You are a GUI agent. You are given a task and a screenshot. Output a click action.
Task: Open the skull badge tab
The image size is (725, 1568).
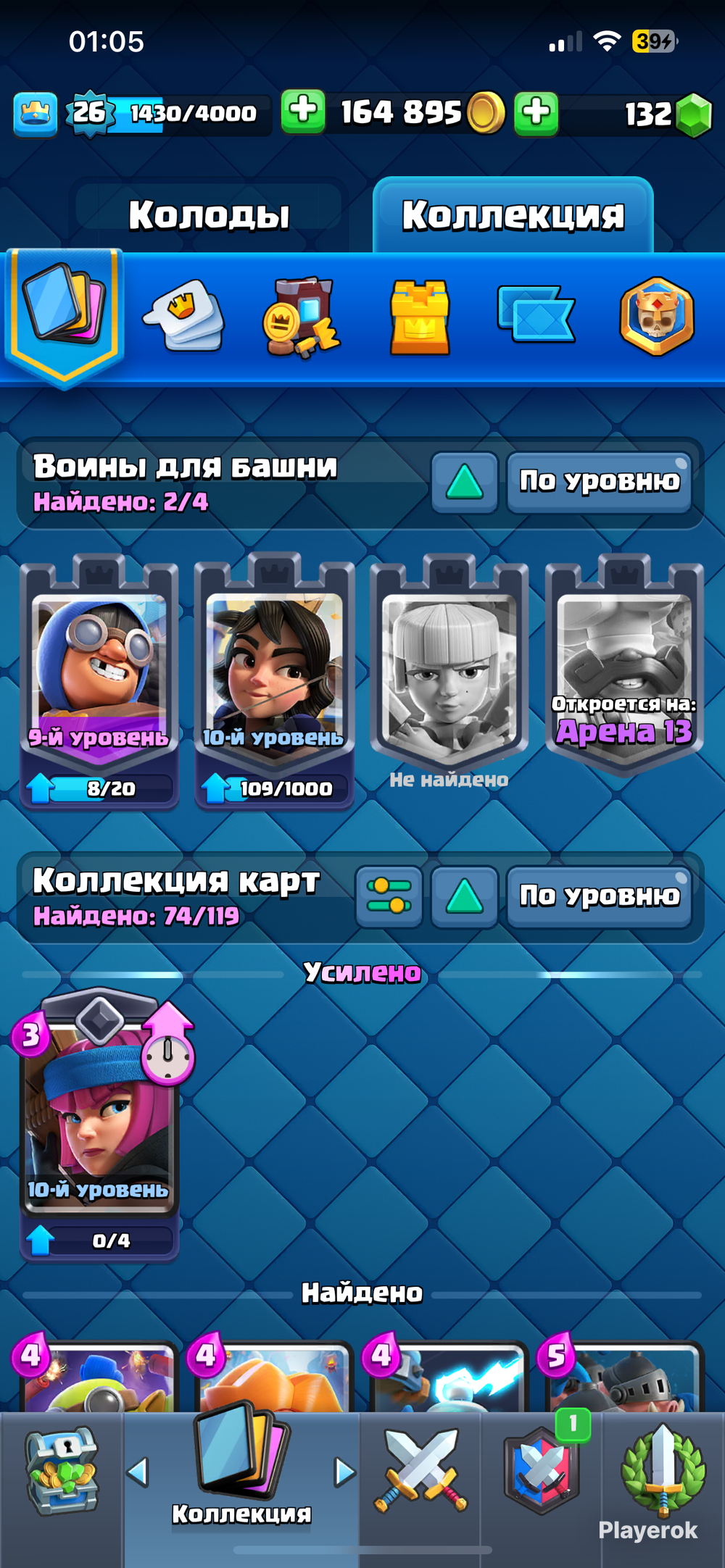657,316
